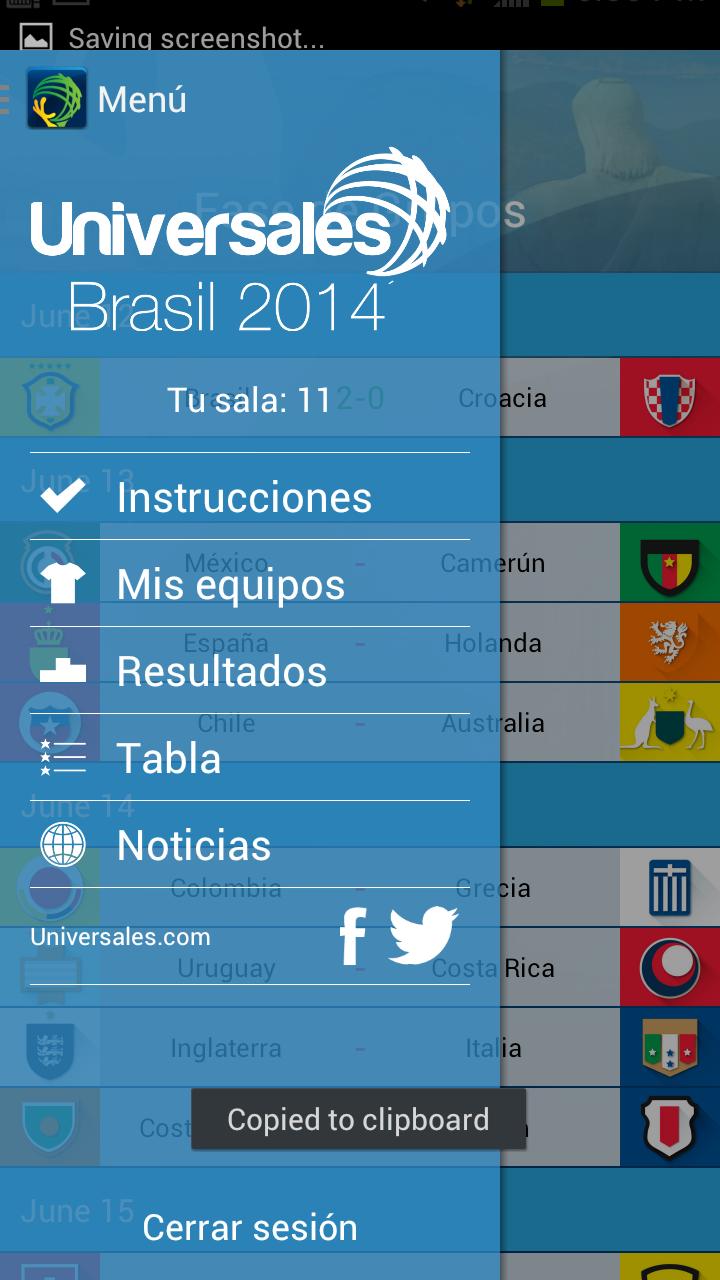720x1280 pixels.
Task: Open the Resultados section
Action: point(222,671)
